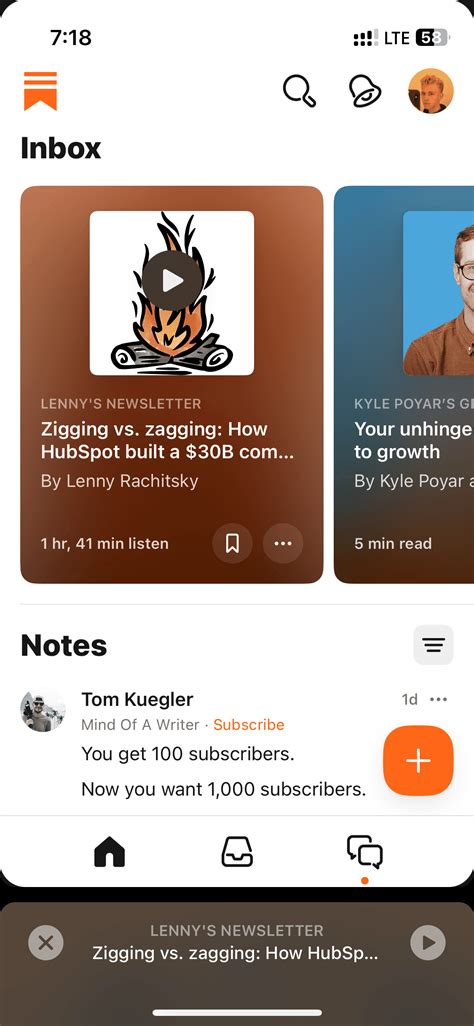Open the Notes filter button
474x1026 pixels.
tap(433, 645)
